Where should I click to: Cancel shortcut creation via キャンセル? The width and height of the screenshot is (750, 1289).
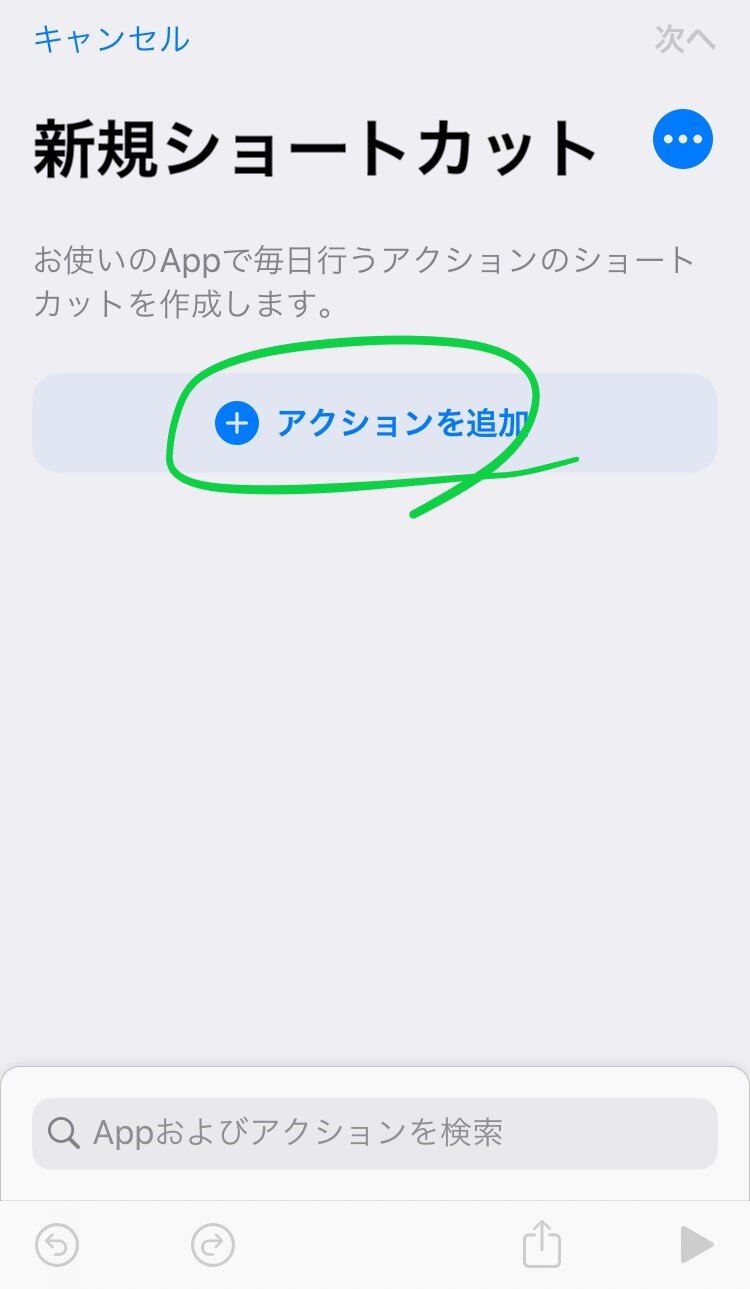coord(110,39)
